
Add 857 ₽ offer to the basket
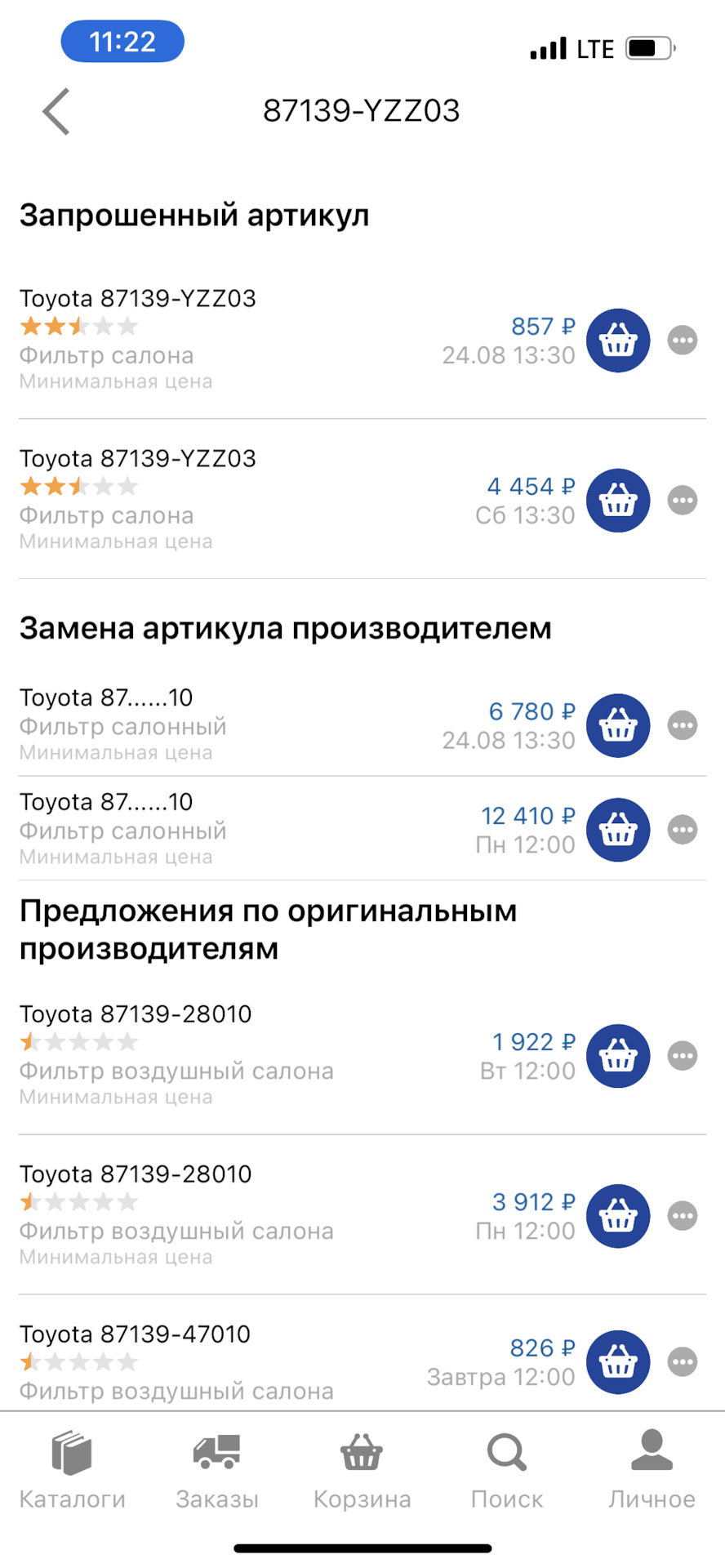618,341
